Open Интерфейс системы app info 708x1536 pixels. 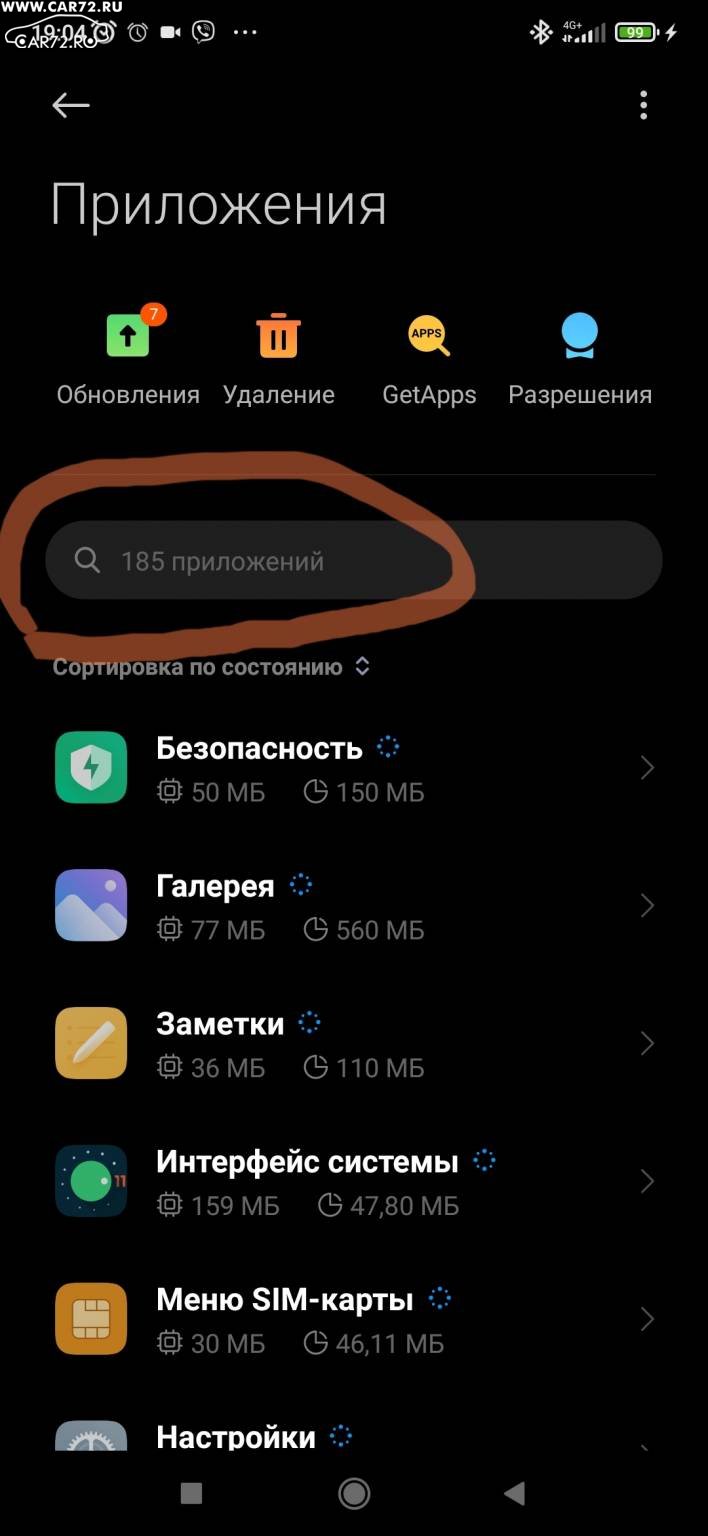tap(354, 1182)
